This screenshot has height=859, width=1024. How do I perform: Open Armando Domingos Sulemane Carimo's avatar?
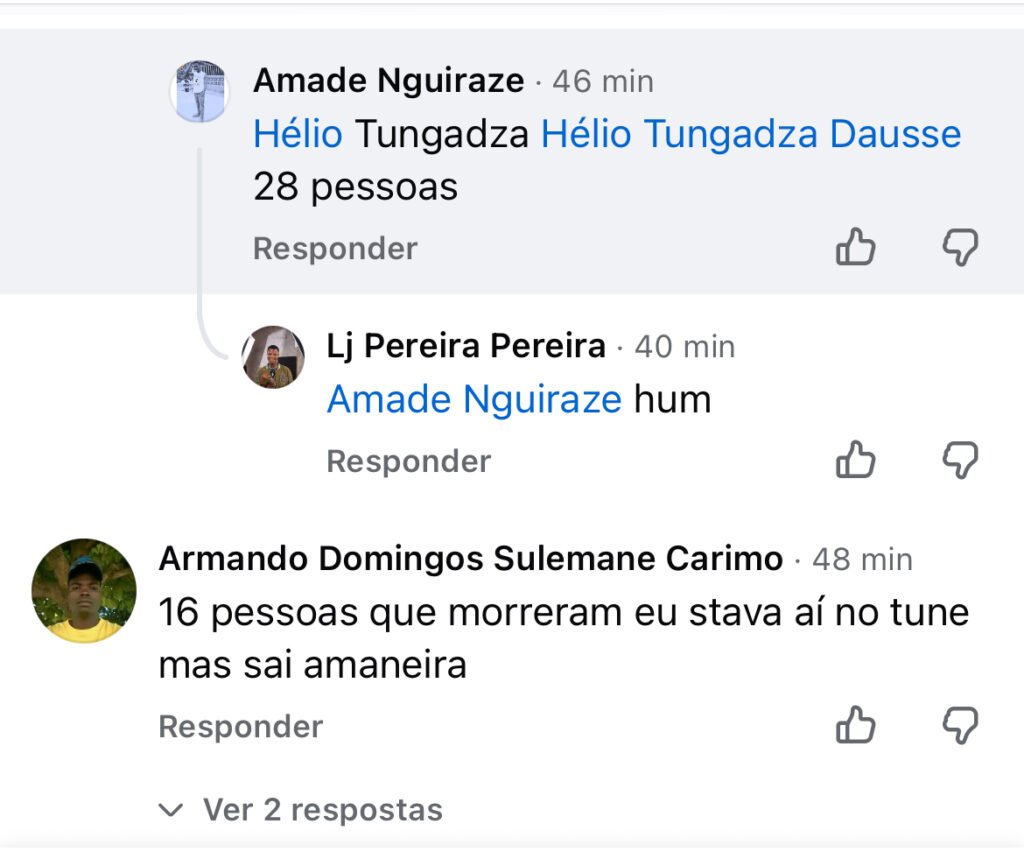click(x=84, y=590)
